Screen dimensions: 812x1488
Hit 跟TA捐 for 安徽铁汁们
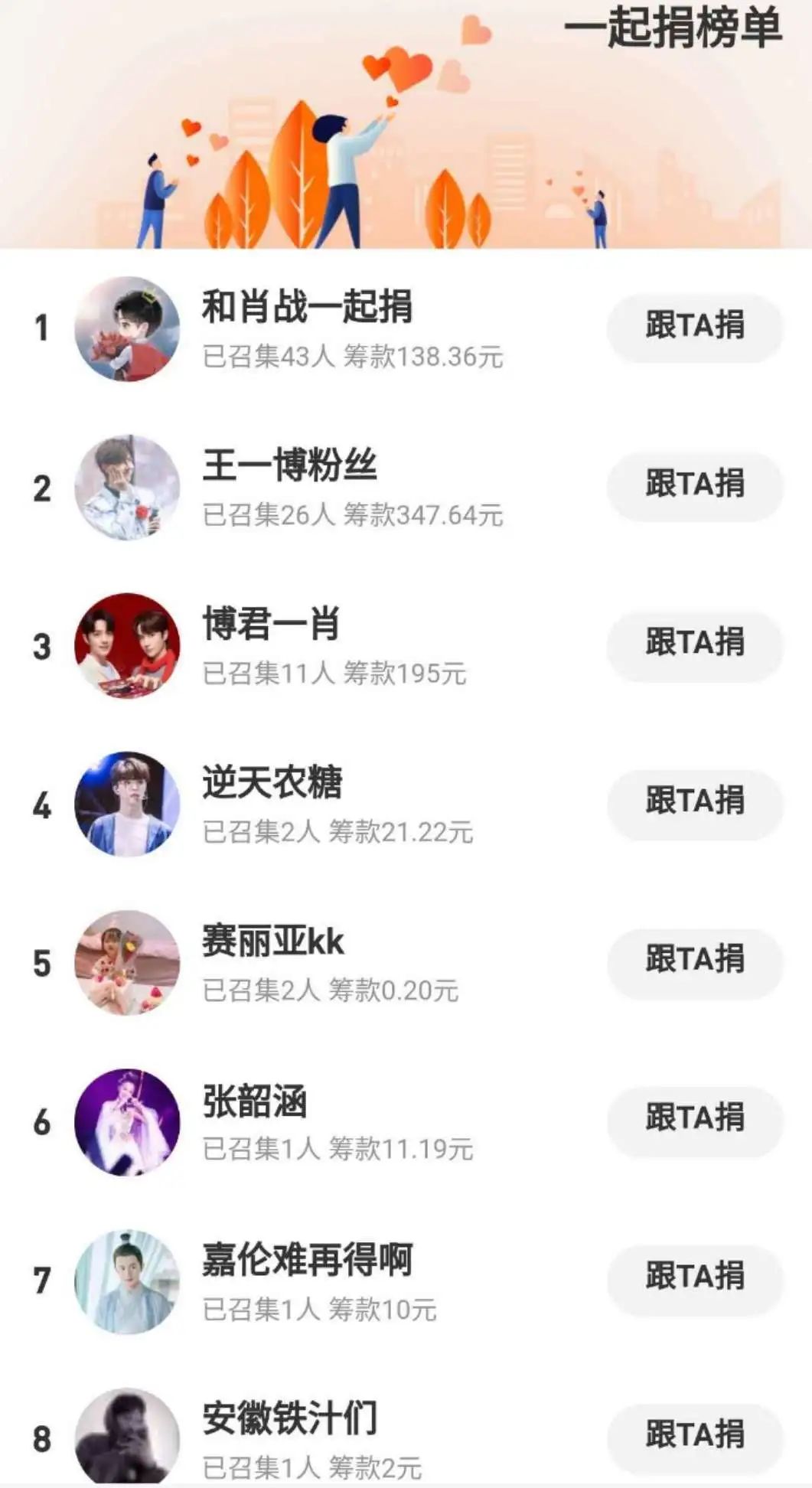(x=694, y=1435)
